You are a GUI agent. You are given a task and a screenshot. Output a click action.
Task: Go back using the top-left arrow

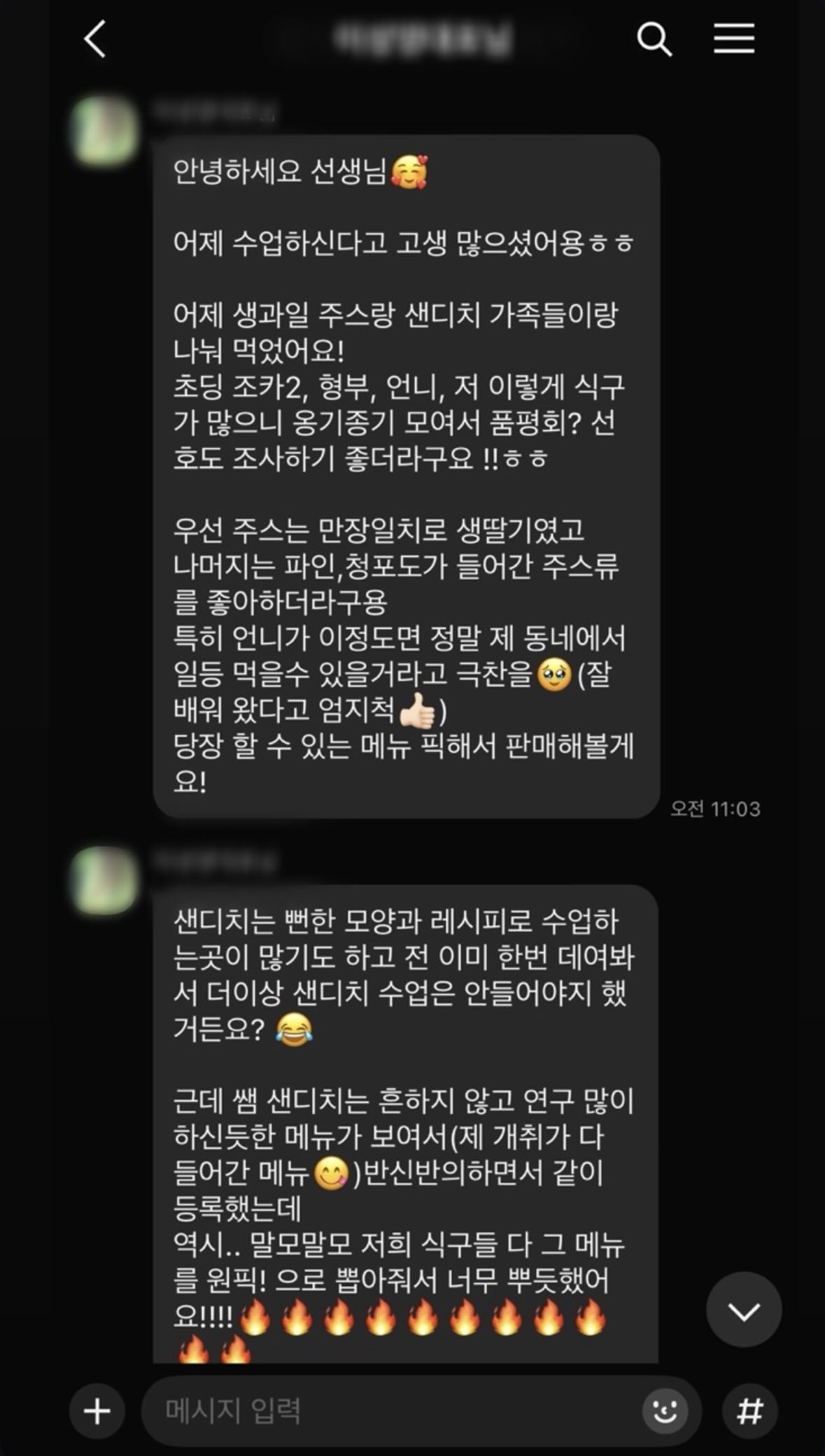pos(95,38)
